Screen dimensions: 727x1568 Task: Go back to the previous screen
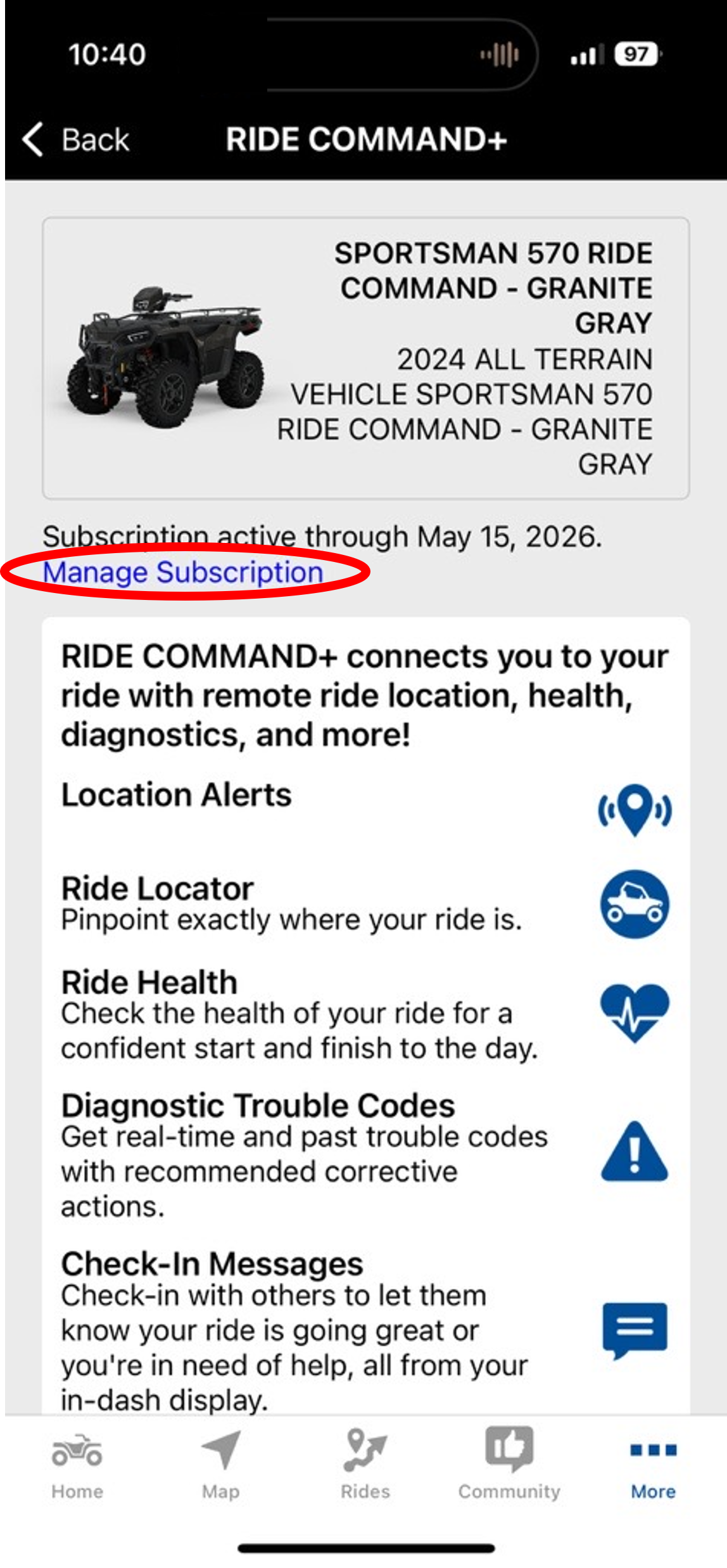pyautogui.click(x=76, y=139)
